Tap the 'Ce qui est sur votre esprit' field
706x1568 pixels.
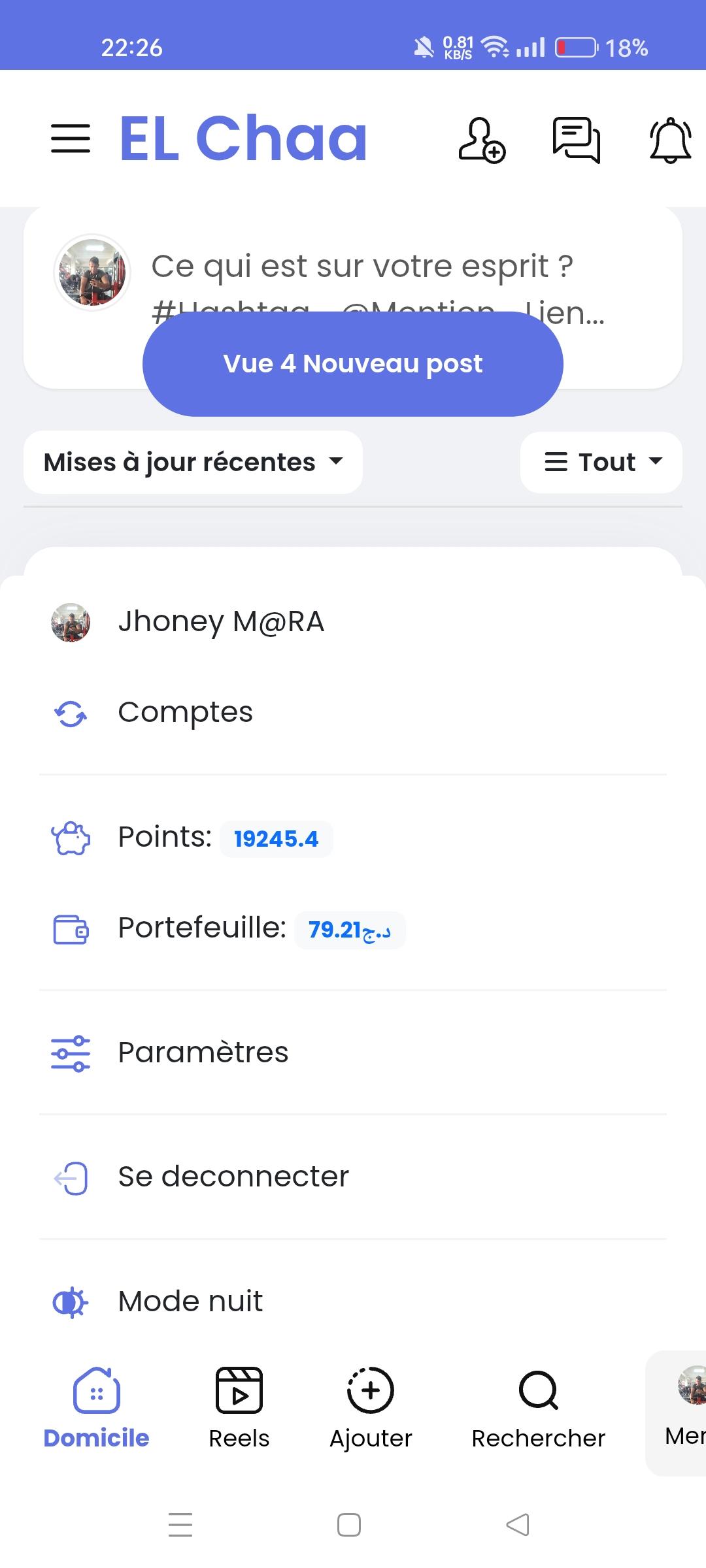point(378,287)
